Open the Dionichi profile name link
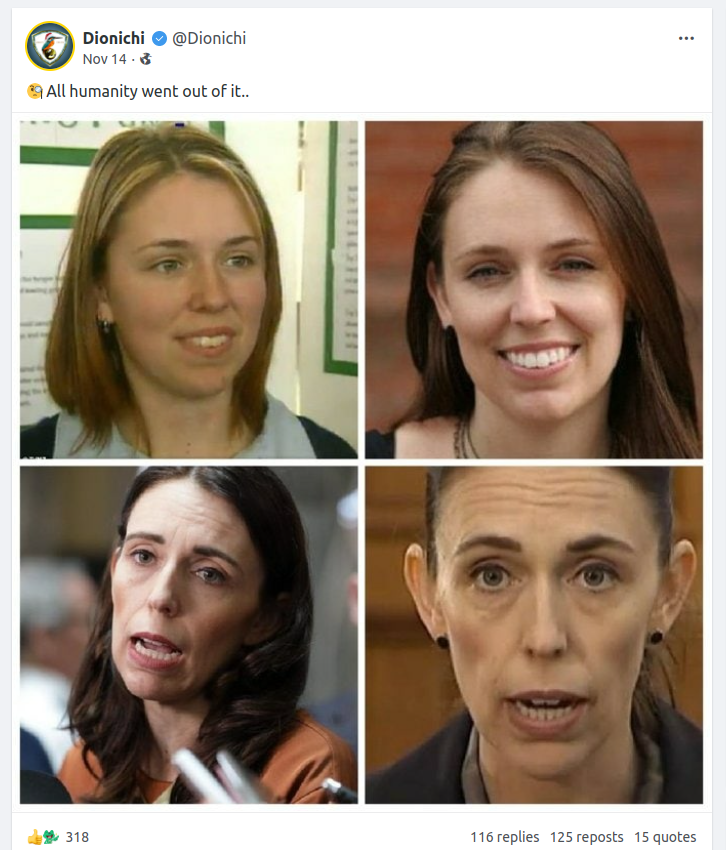Viewport: 726px width, 850px height. (113, 38)
